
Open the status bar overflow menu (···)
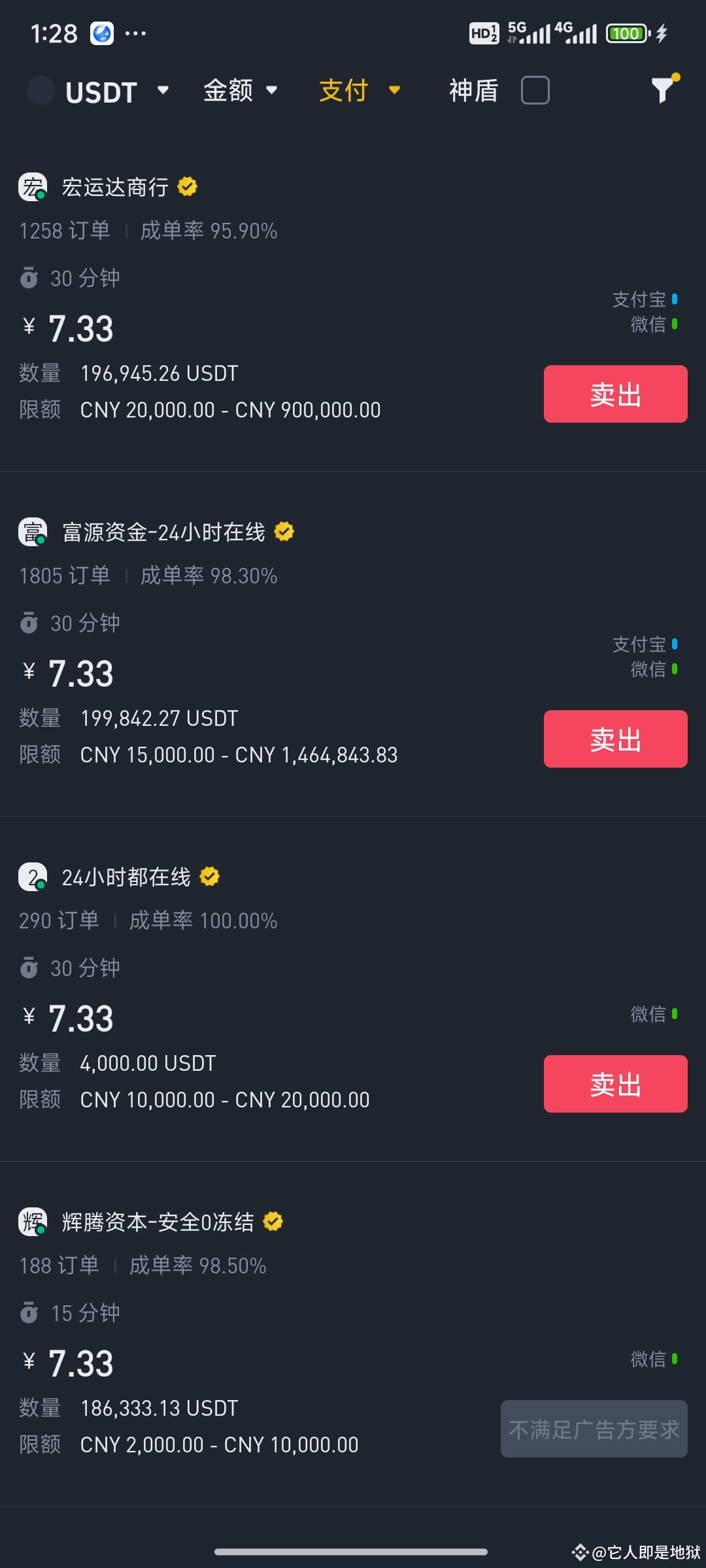point(136,32)
